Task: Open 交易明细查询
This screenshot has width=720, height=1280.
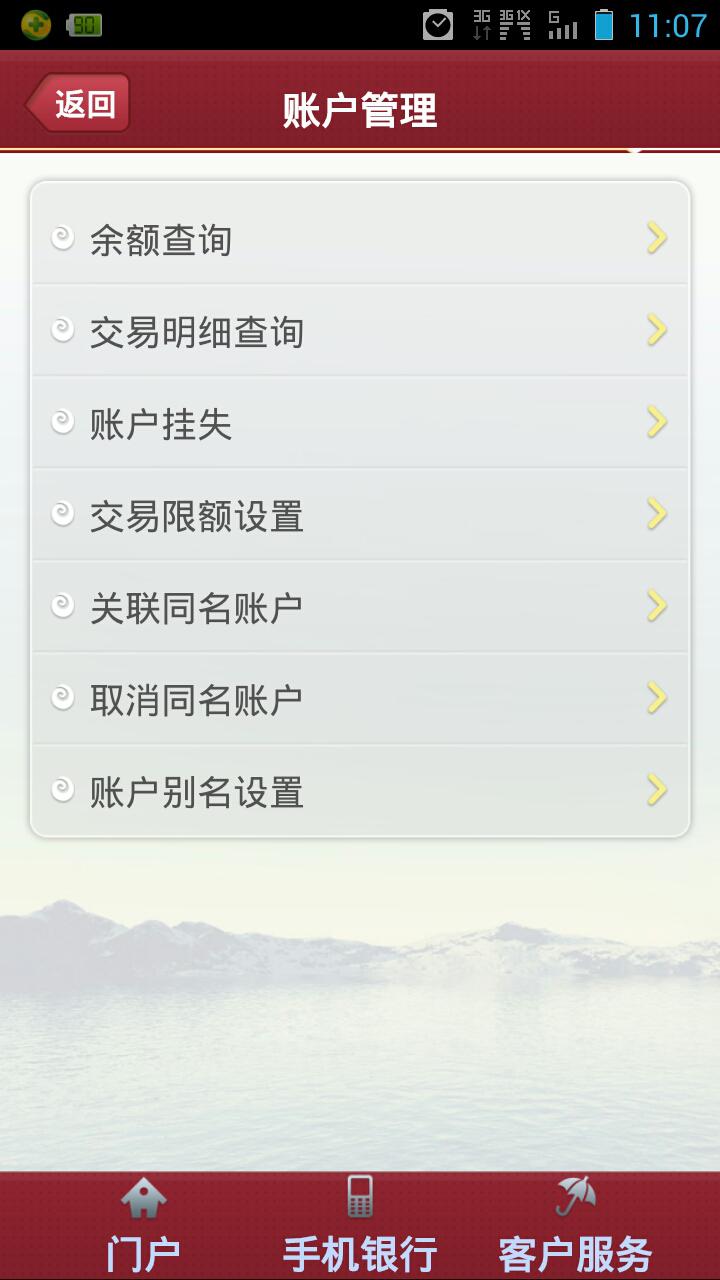Action: coord(360,331)
